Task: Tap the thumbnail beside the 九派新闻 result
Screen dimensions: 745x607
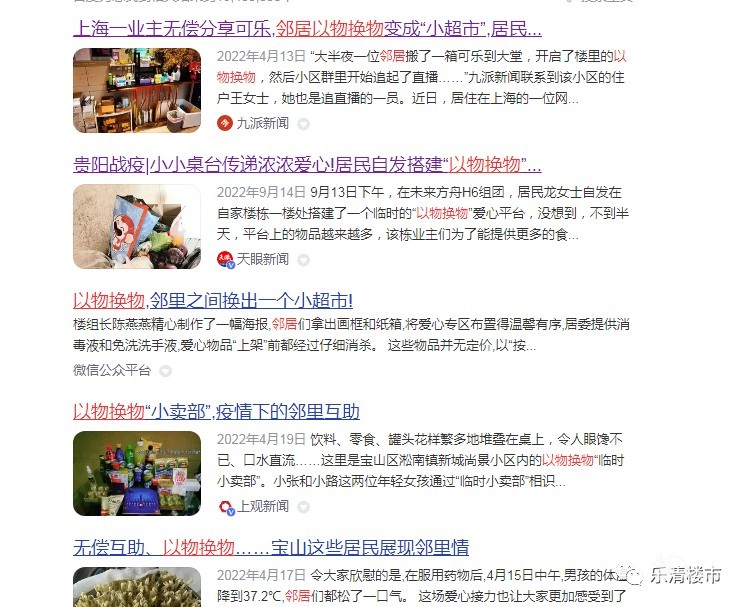Action: click(137, 90)
